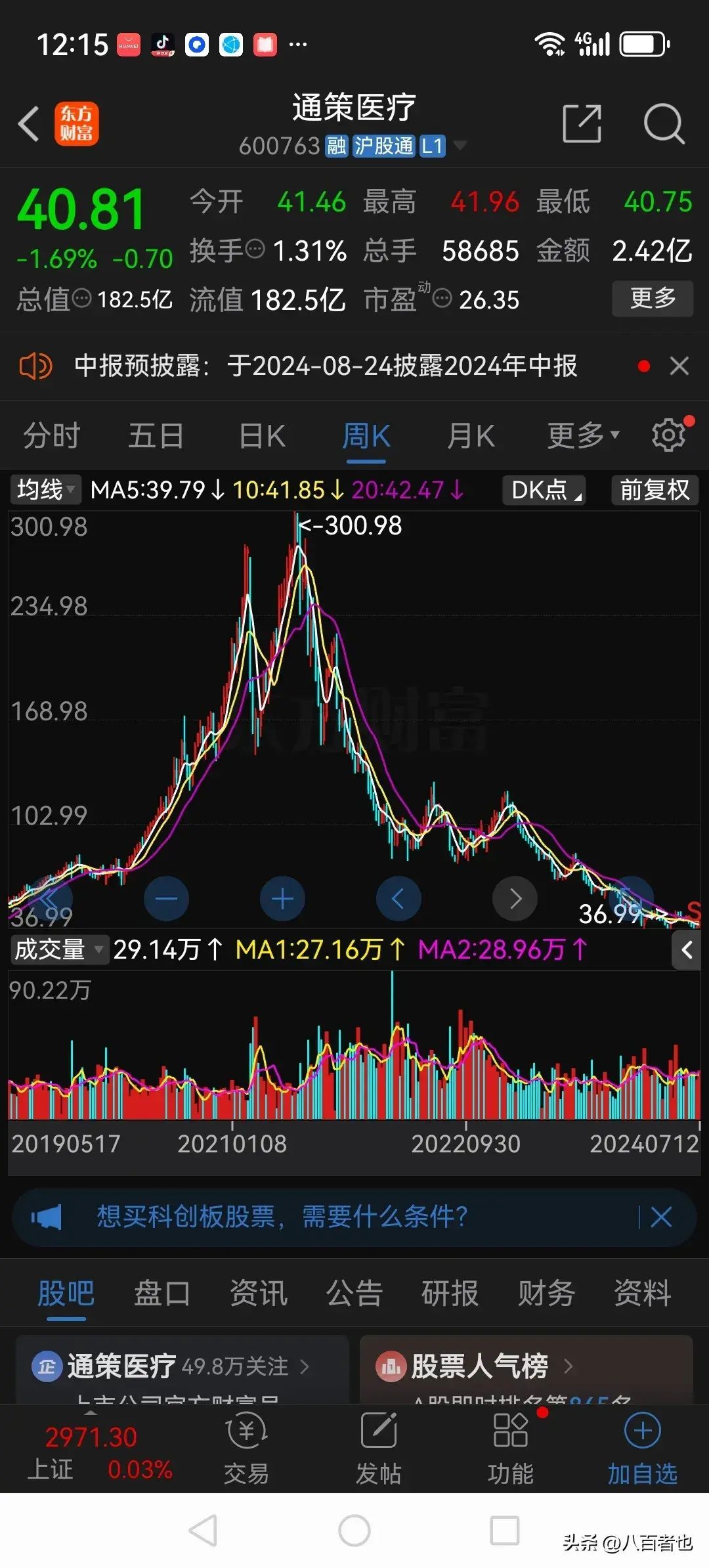Collapse the volume panel via right chevron
This screenshot has width=709, height=1568.
[x=687, y=949]
